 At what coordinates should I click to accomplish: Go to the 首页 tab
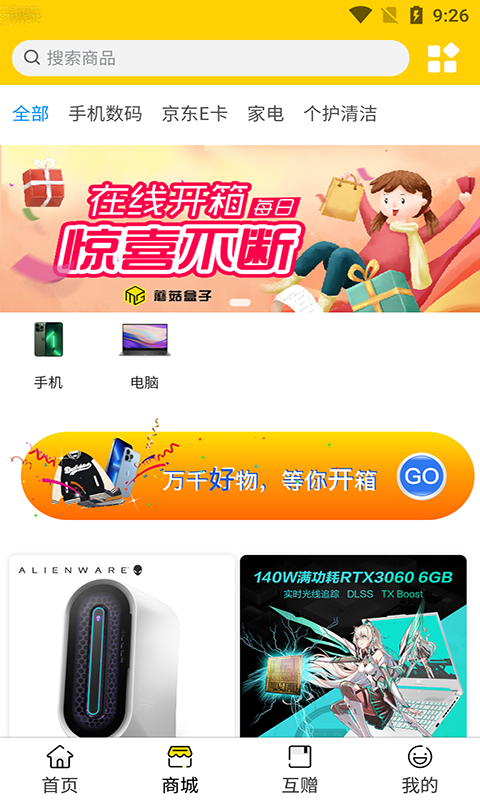pos(60,769)
